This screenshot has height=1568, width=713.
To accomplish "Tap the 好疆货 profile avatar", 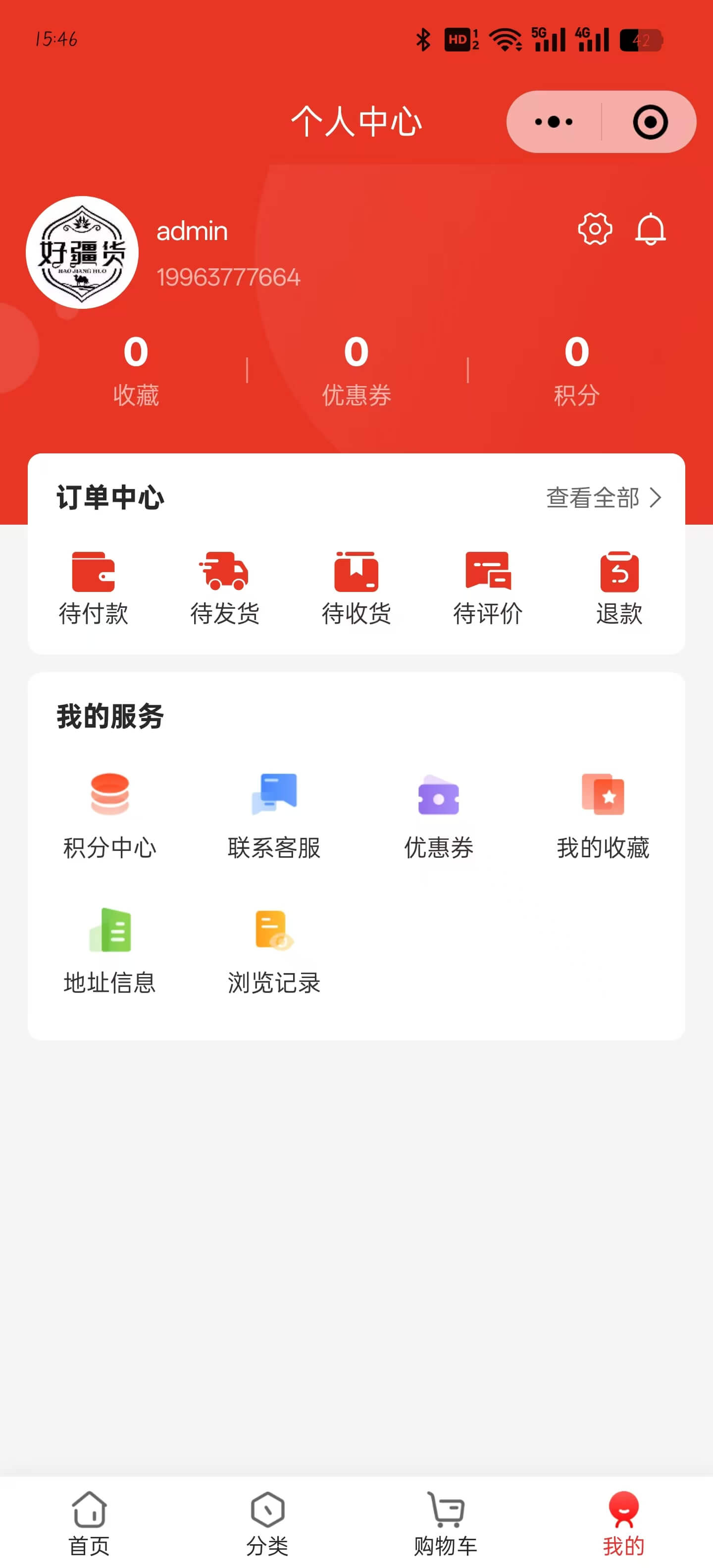I will pyautogui.click(x=82, y=252).
